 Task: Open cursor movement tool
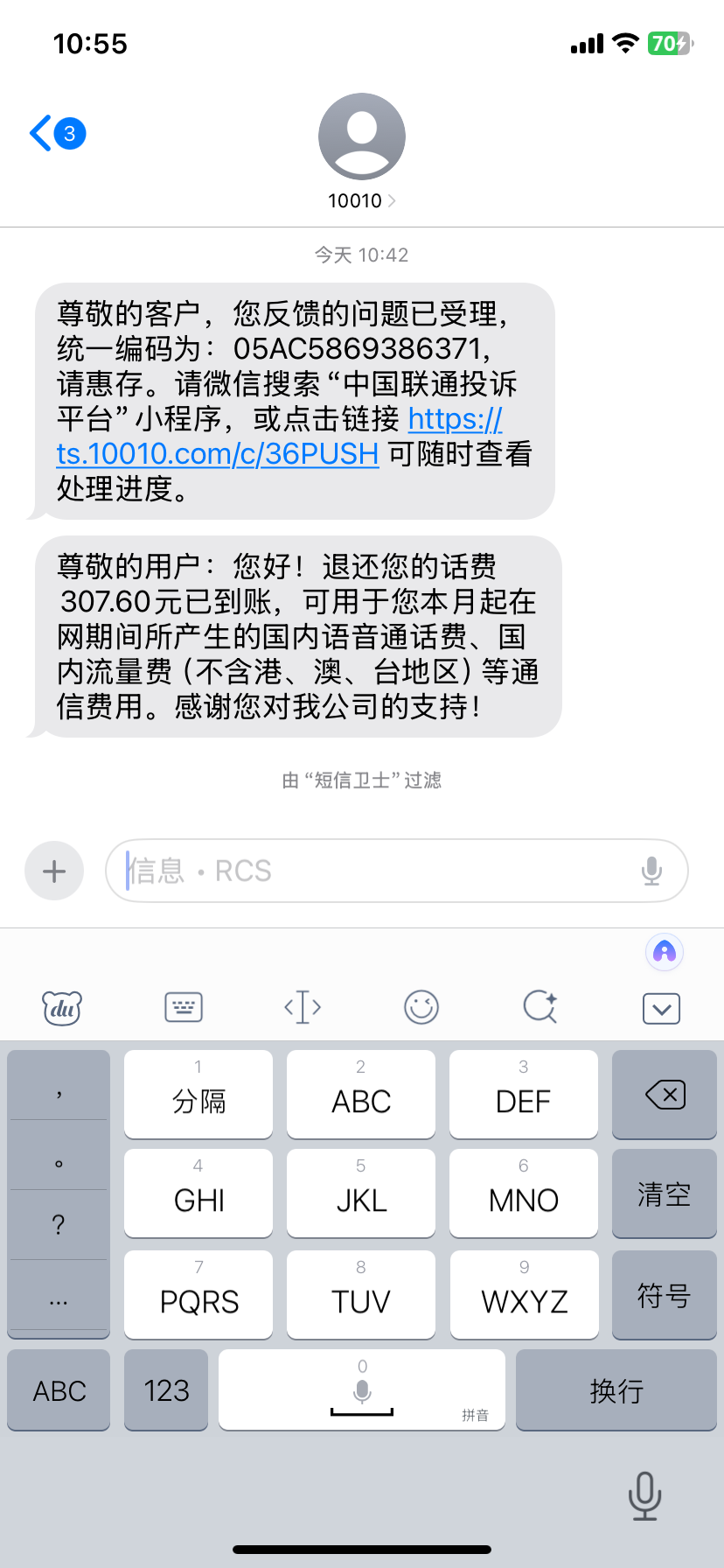pyautogui.click(x=303, y=1008)
